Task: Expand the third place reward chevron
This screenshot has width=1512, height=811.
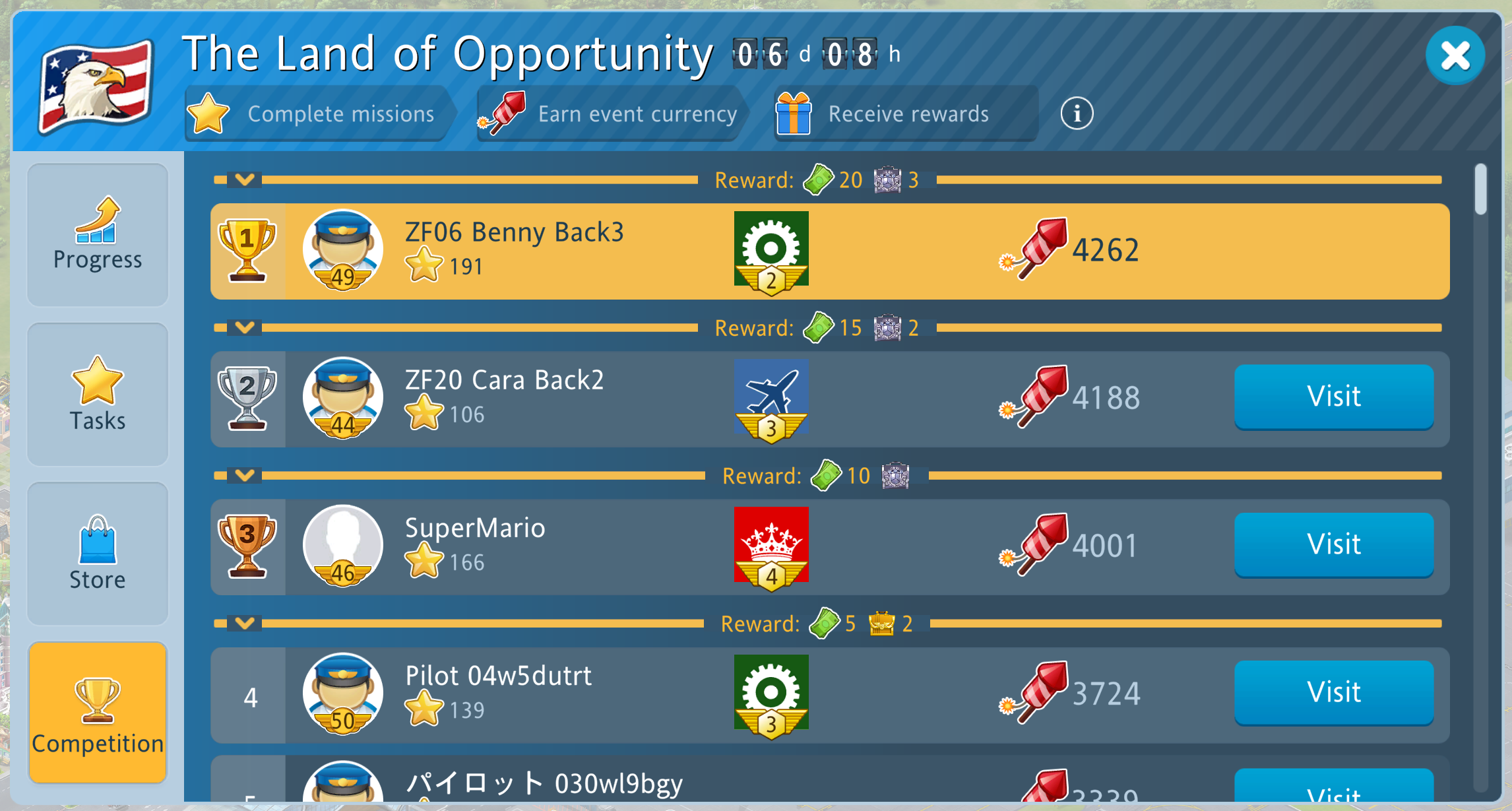Action: (x=245, y=475)
